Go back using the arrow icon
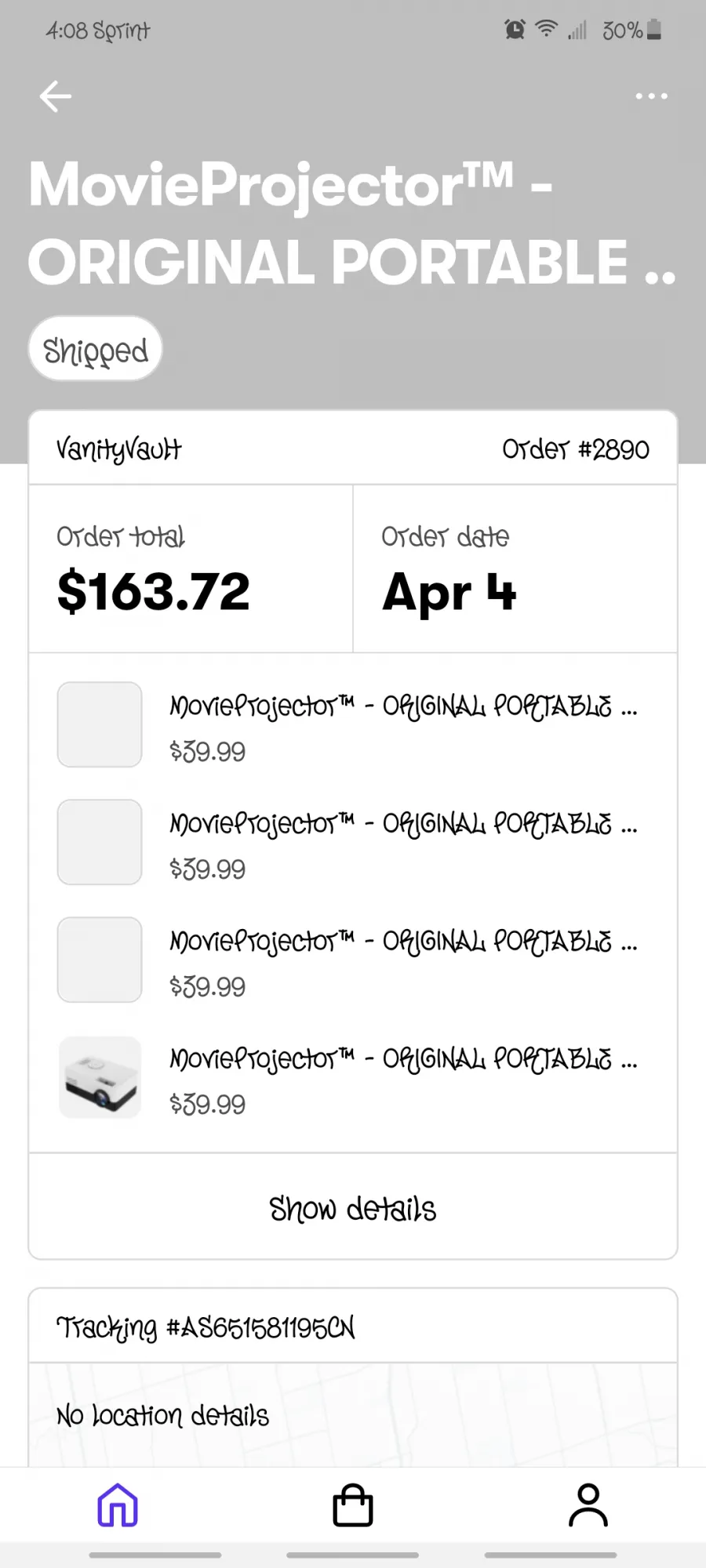This screenshot has width=706, height=1568. [55, 96]
